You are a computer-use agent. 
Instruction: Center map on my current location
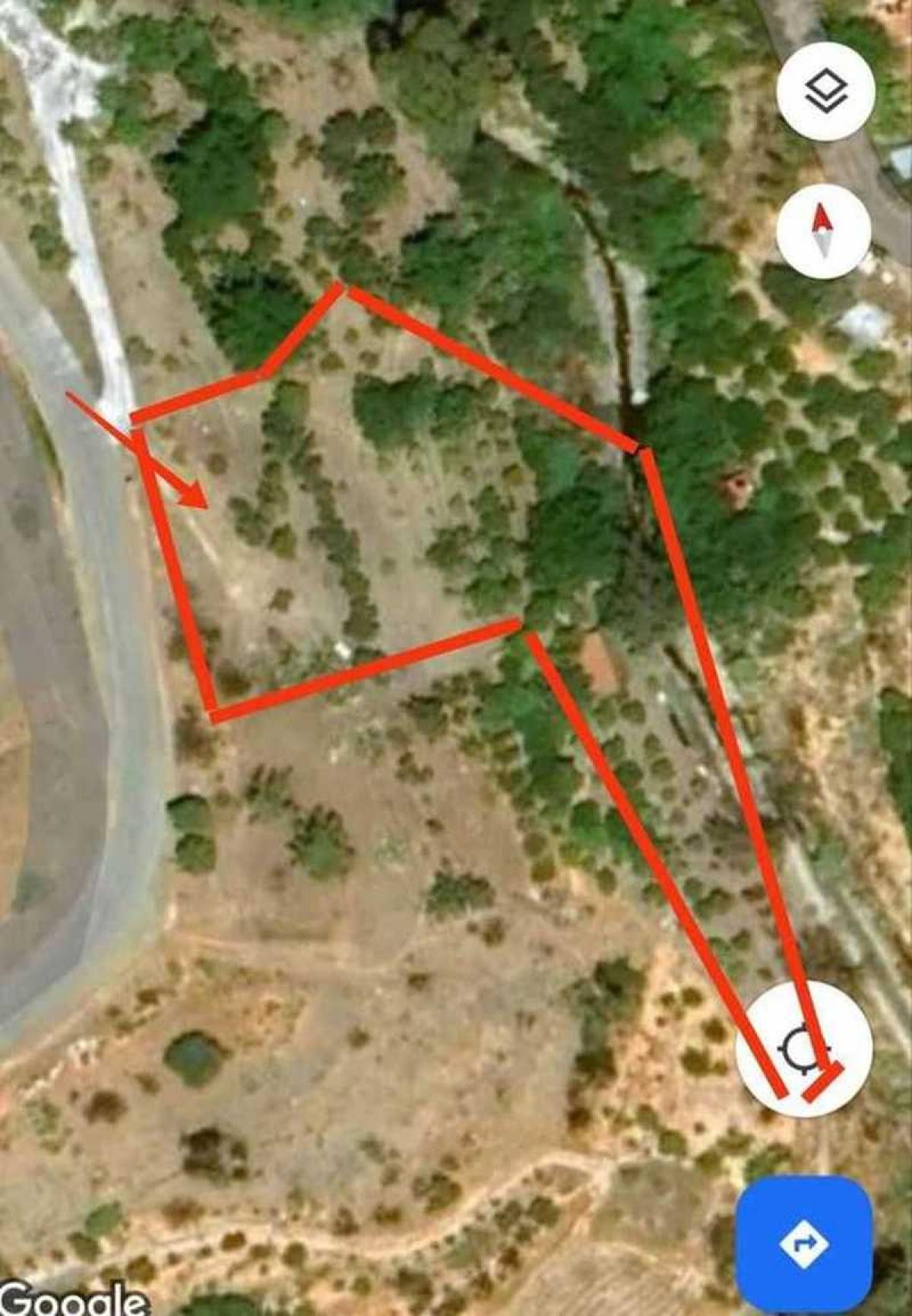point(803,1049)
